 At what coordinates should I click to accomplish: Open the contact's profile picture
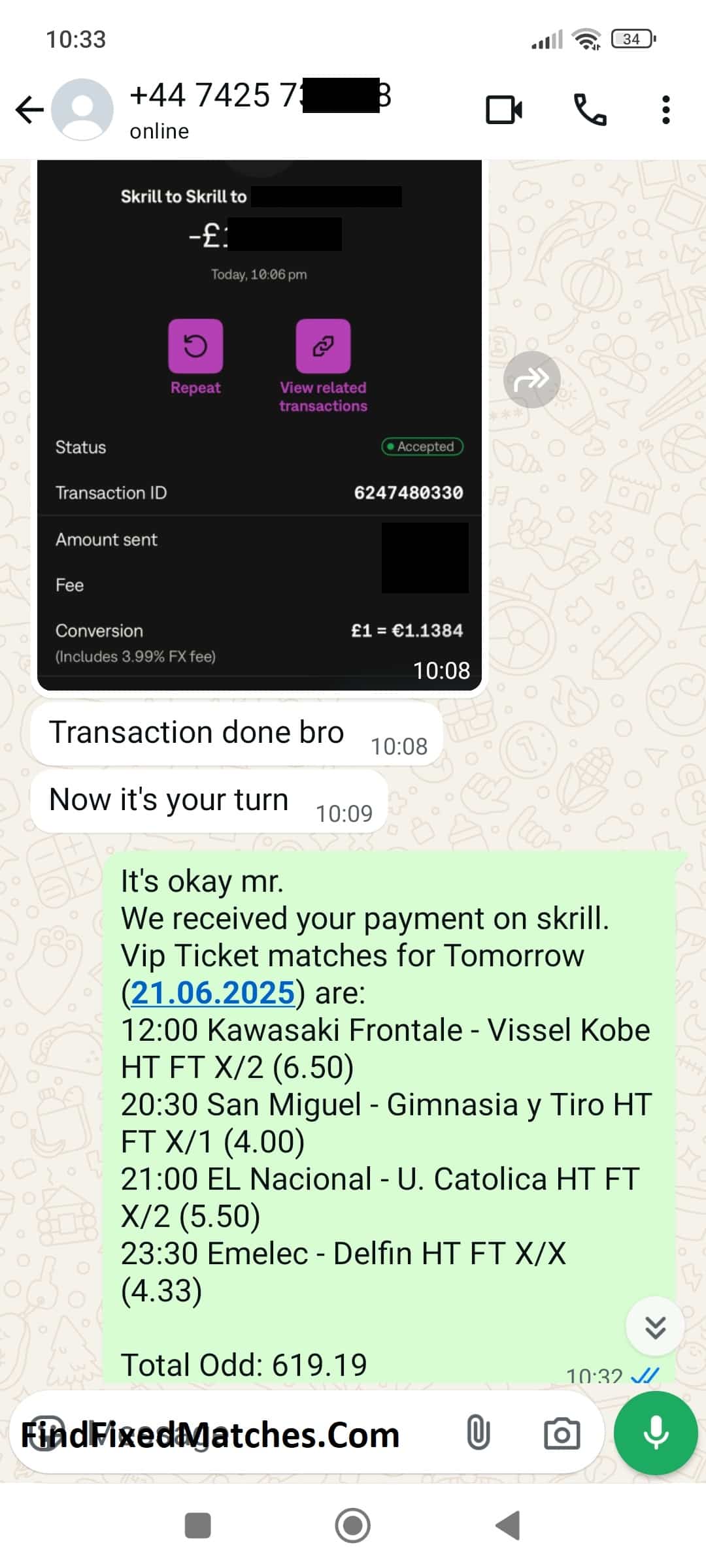point(82,109)
